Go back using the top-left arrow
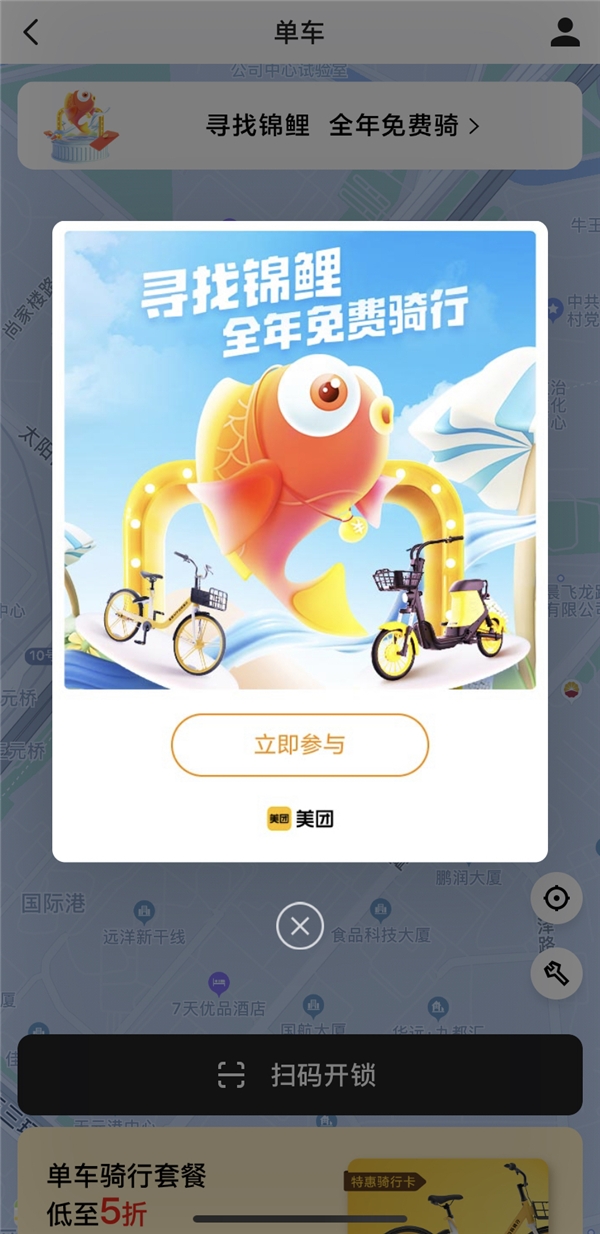This screenshot has height=1234, width=600. (31, 32)
